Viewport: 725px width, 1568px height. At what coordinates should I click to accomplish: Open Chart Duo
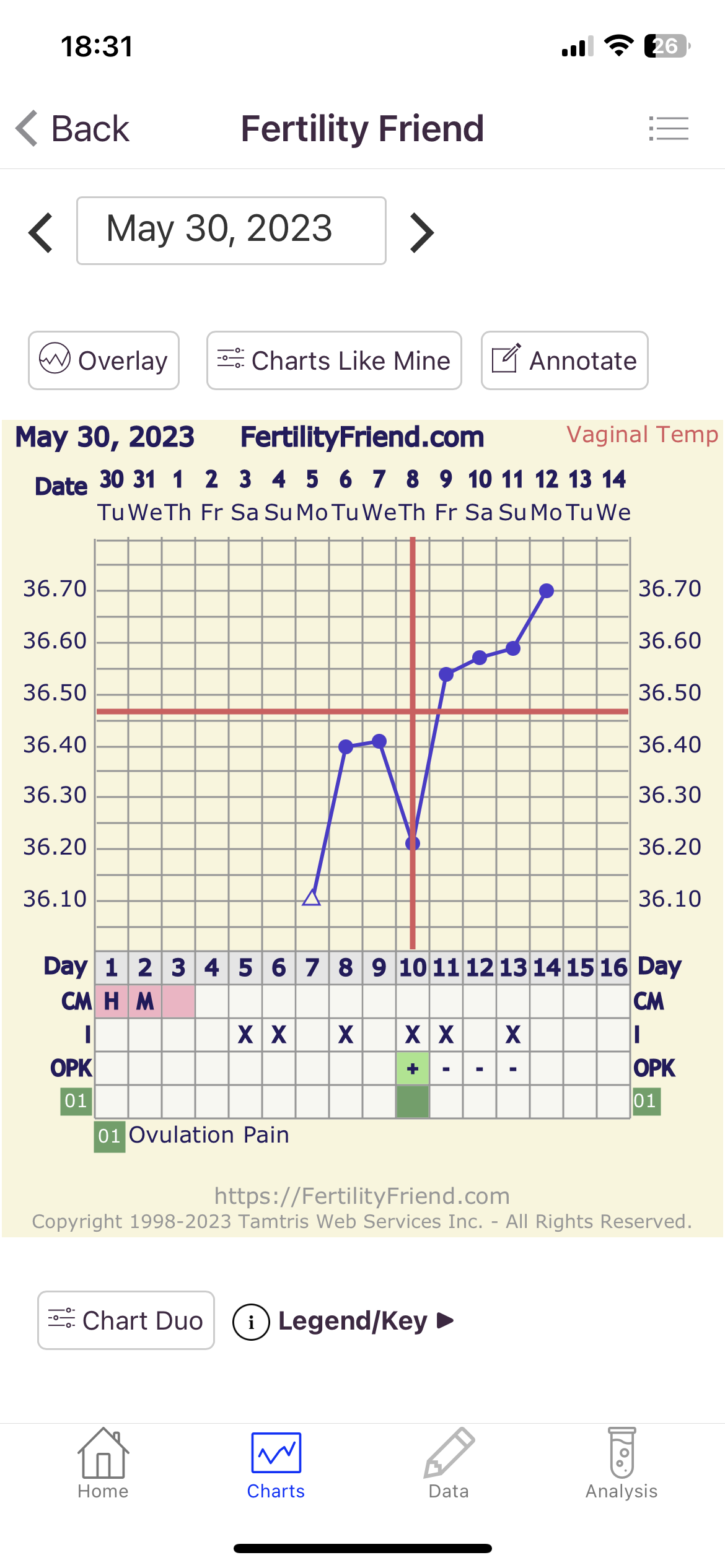click(126, 1320)
